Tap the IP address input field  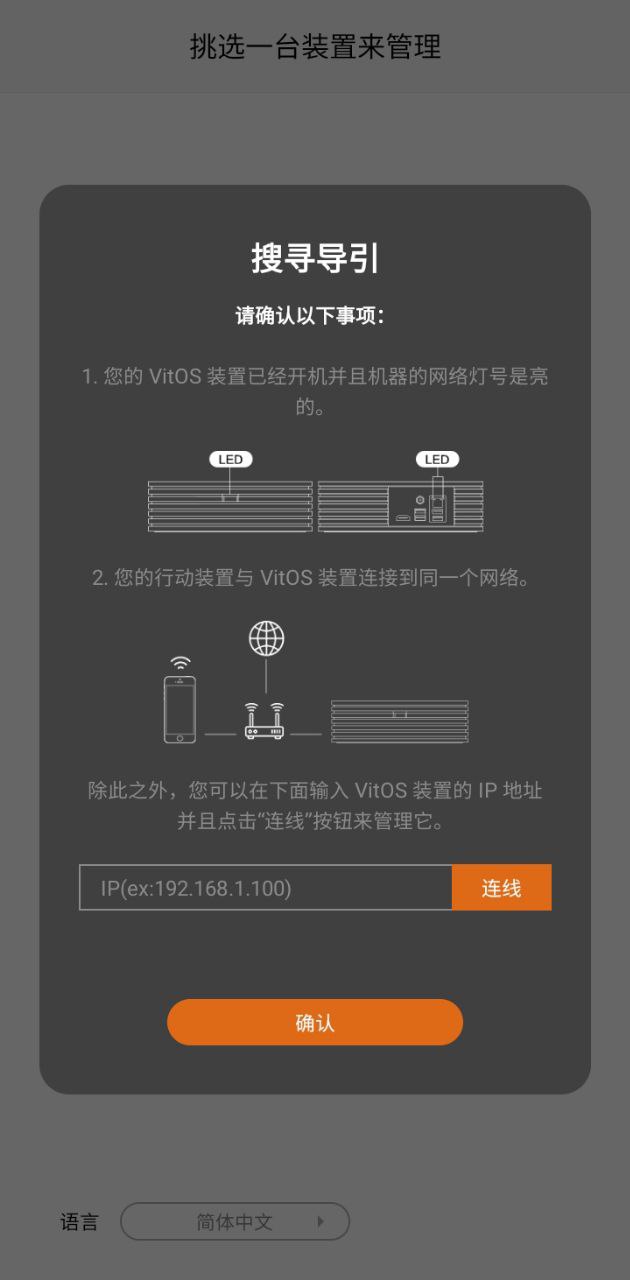point(266,888)
